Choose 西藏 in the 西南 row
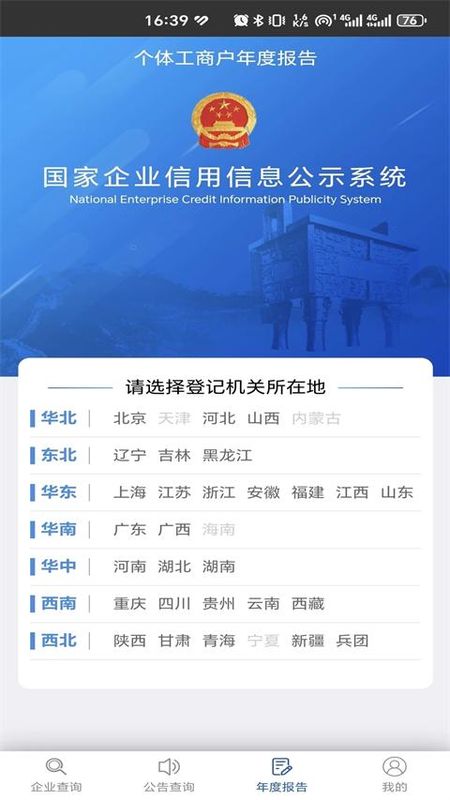450x800 pixels. pyautogui.click(x=308, y=604)
